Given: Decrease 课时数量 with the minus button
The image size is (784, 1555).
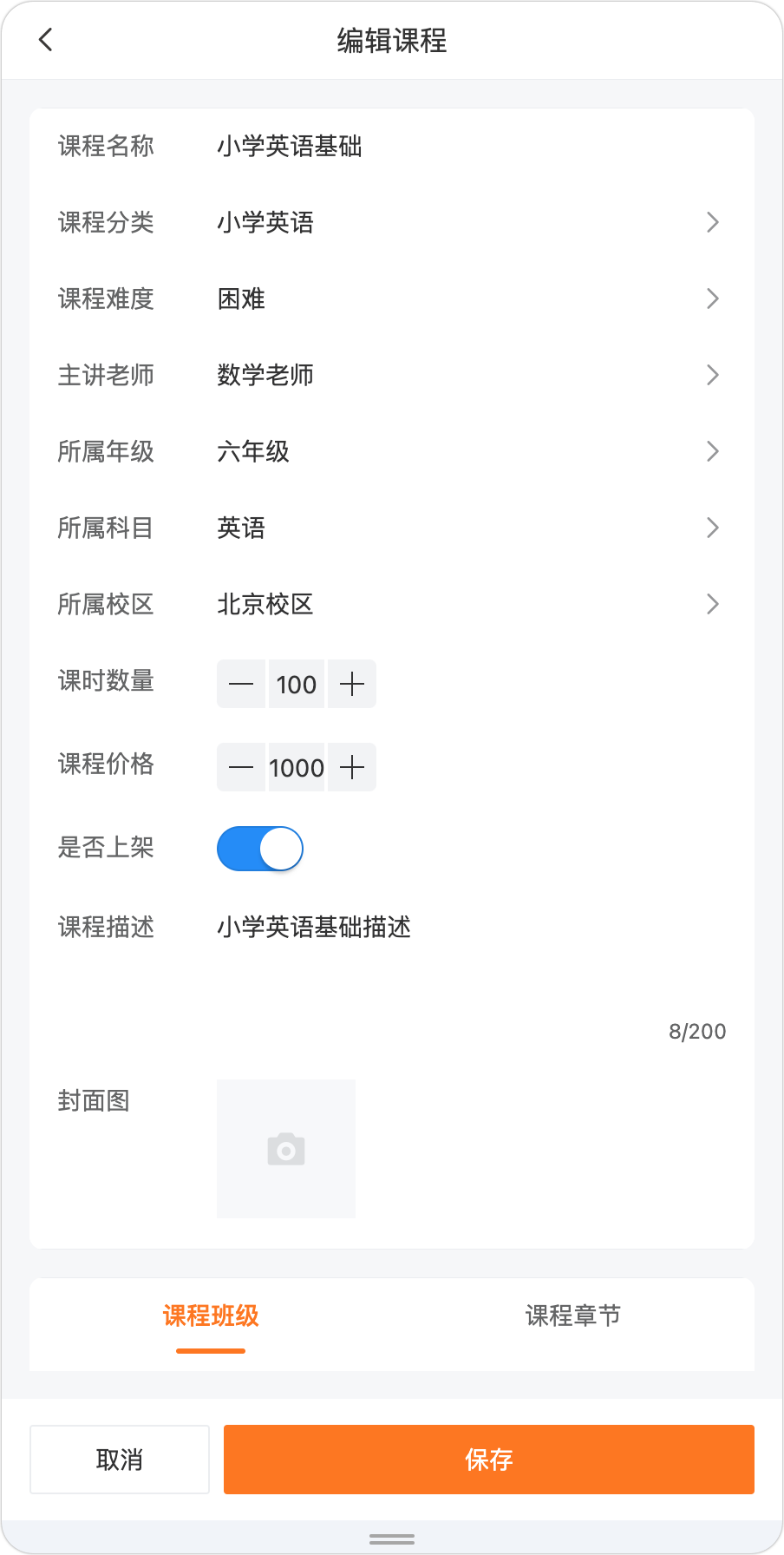Looking at the screenshot, I should 241,684.
